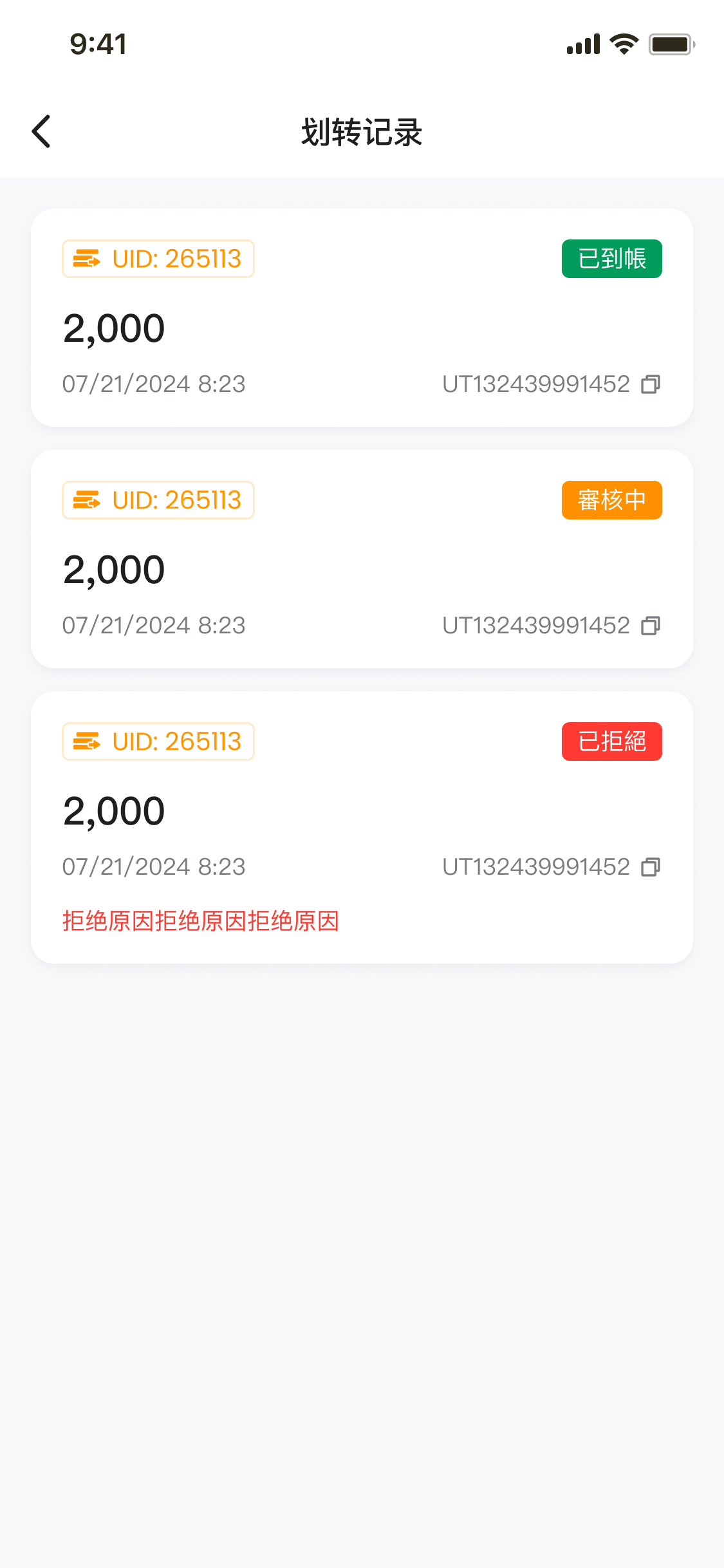The image size is (724, 1568).
Task: Copy the order number in the 已到帳 record
Action: (651, 384)
